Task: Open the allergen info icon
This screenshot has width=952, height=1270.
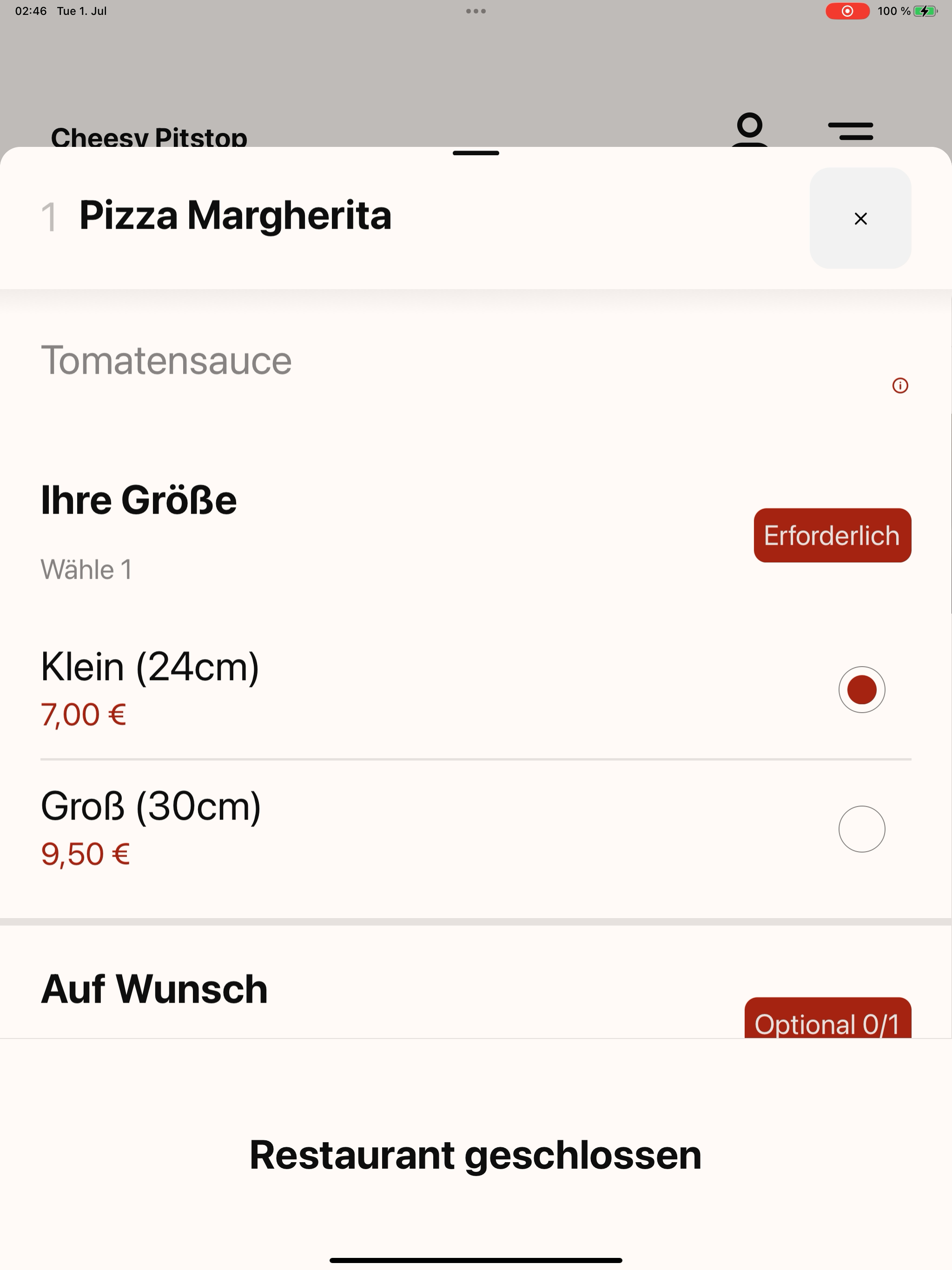Action: point(900,386)
